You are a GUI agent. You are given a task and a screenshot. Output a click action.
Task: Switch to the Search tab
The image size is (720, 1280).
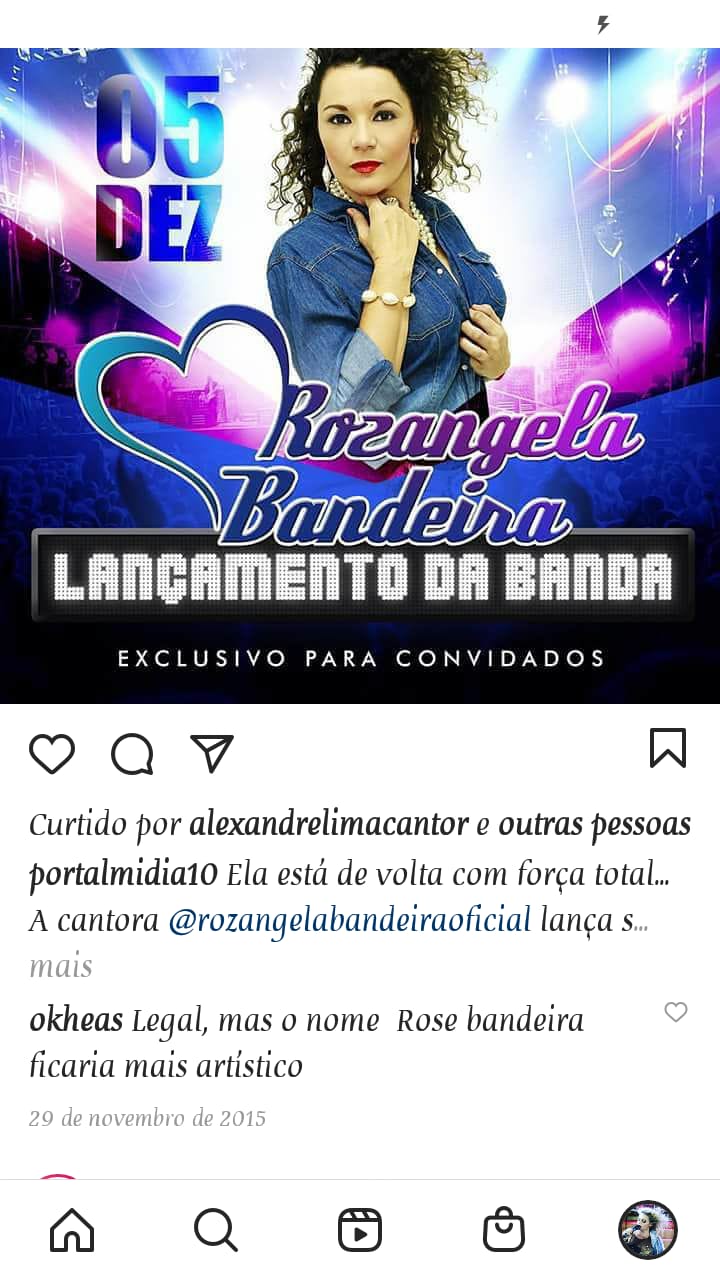pos(216,1230)
